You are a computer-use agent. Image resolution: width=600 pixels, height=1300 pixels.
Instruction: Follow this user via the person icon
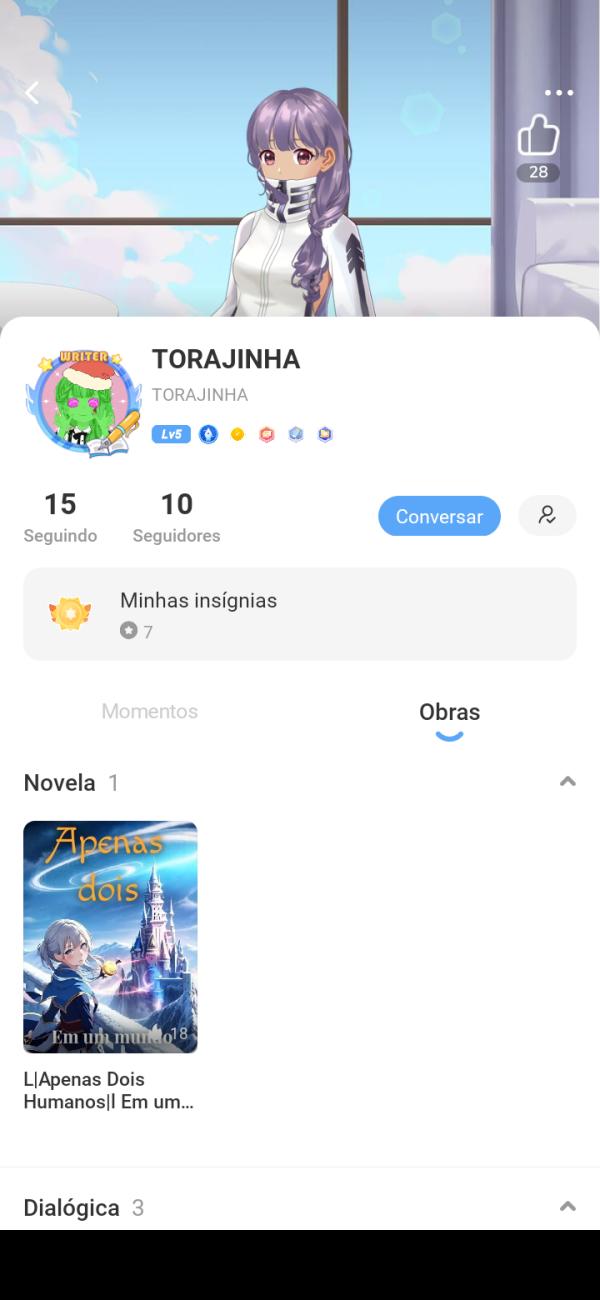pos(547,516)
